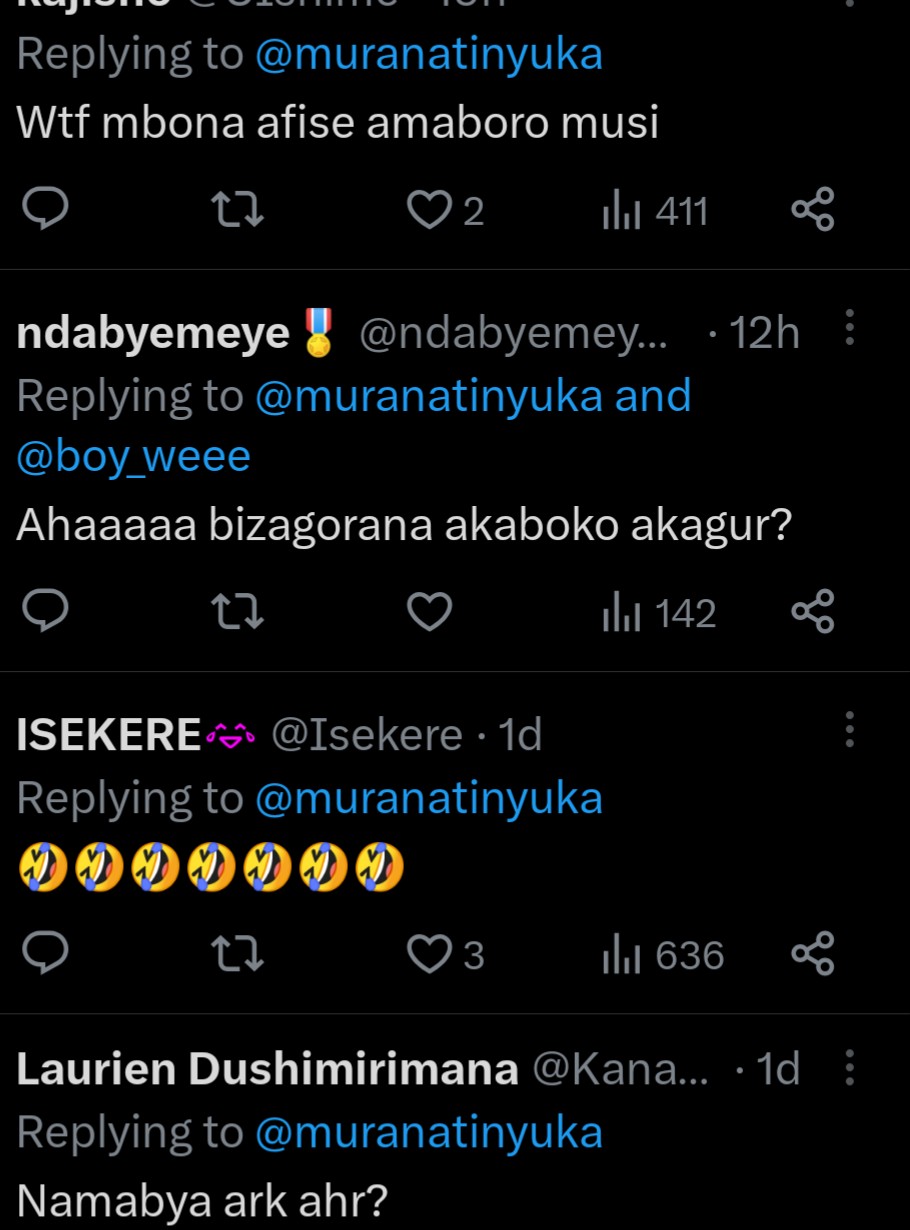This screenshot has width=910, height=1230.
Task: Open overflow menu on ISEKERE's reply
Action: pos(849,730)
